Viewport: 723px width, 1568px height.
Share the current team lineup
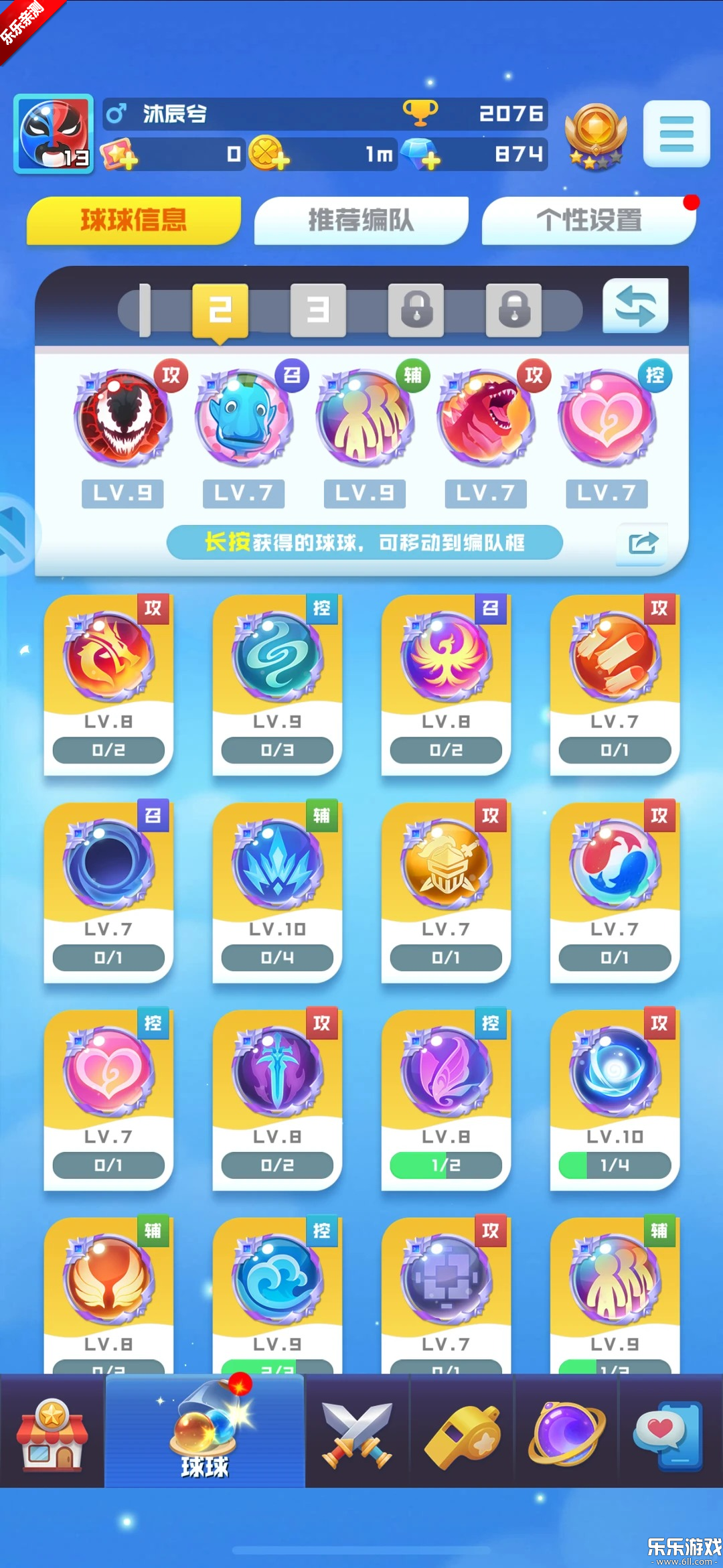point(643,543)
